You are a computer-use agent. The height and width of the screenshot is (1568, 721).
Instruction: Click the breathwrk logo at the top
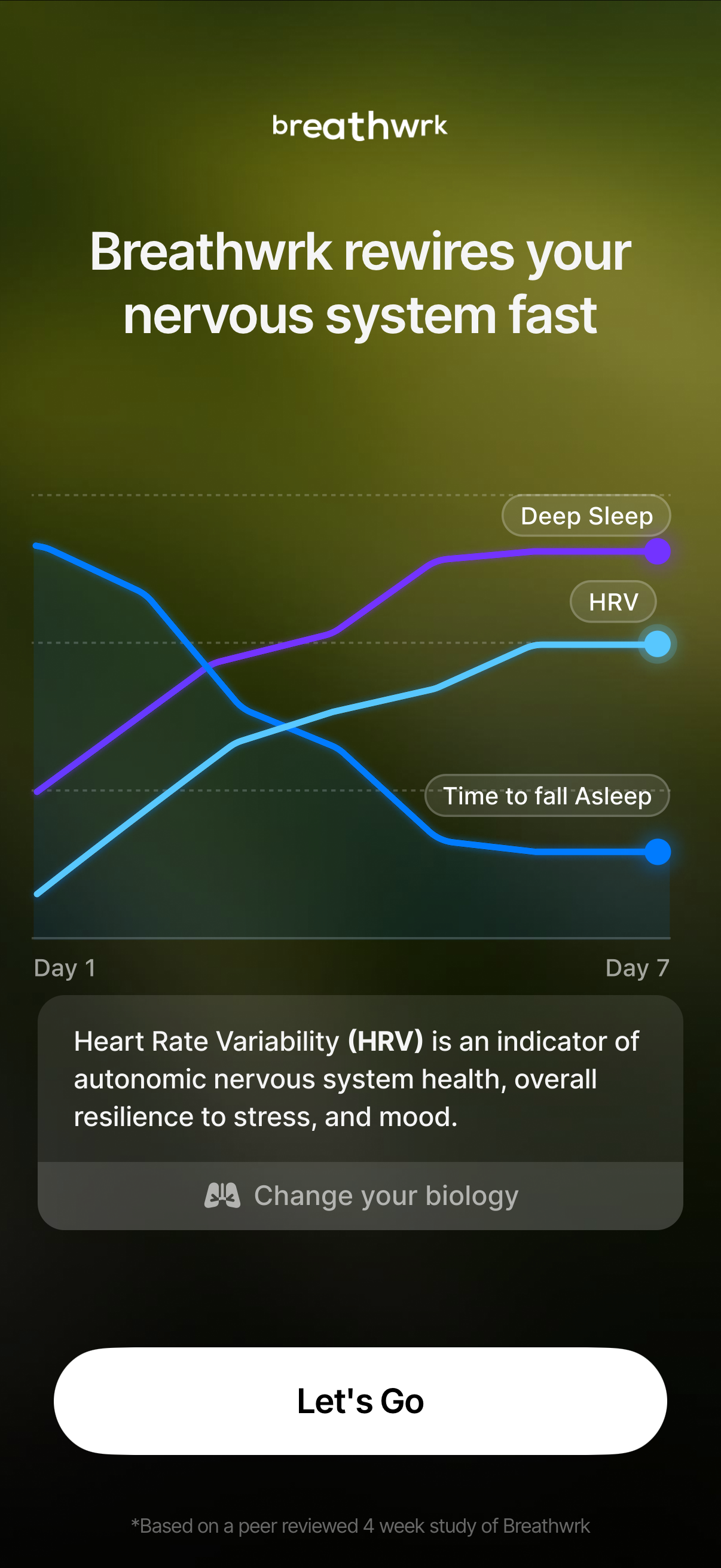coord(360,126)
